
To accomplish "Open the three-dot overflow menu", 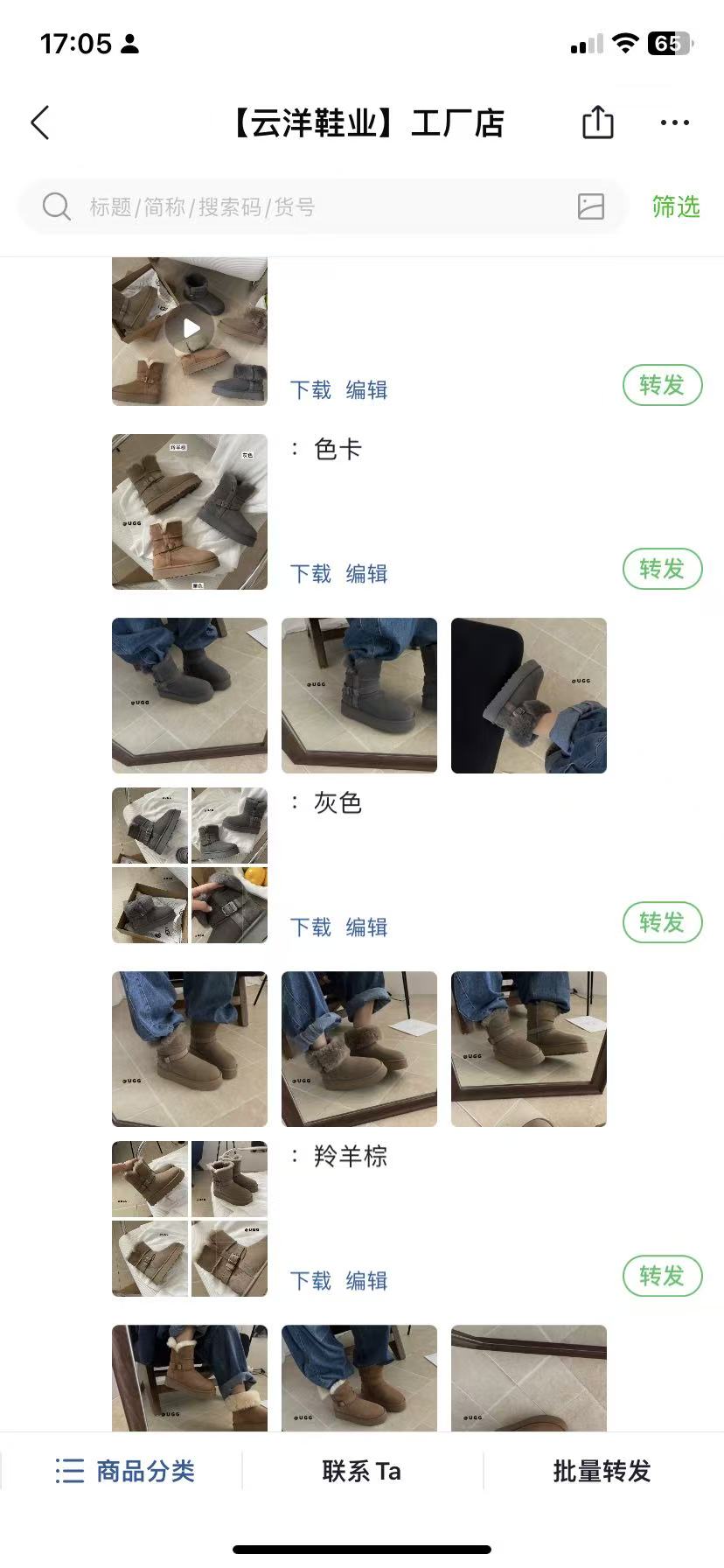I will pyautogui.click(x=674, y=122).
